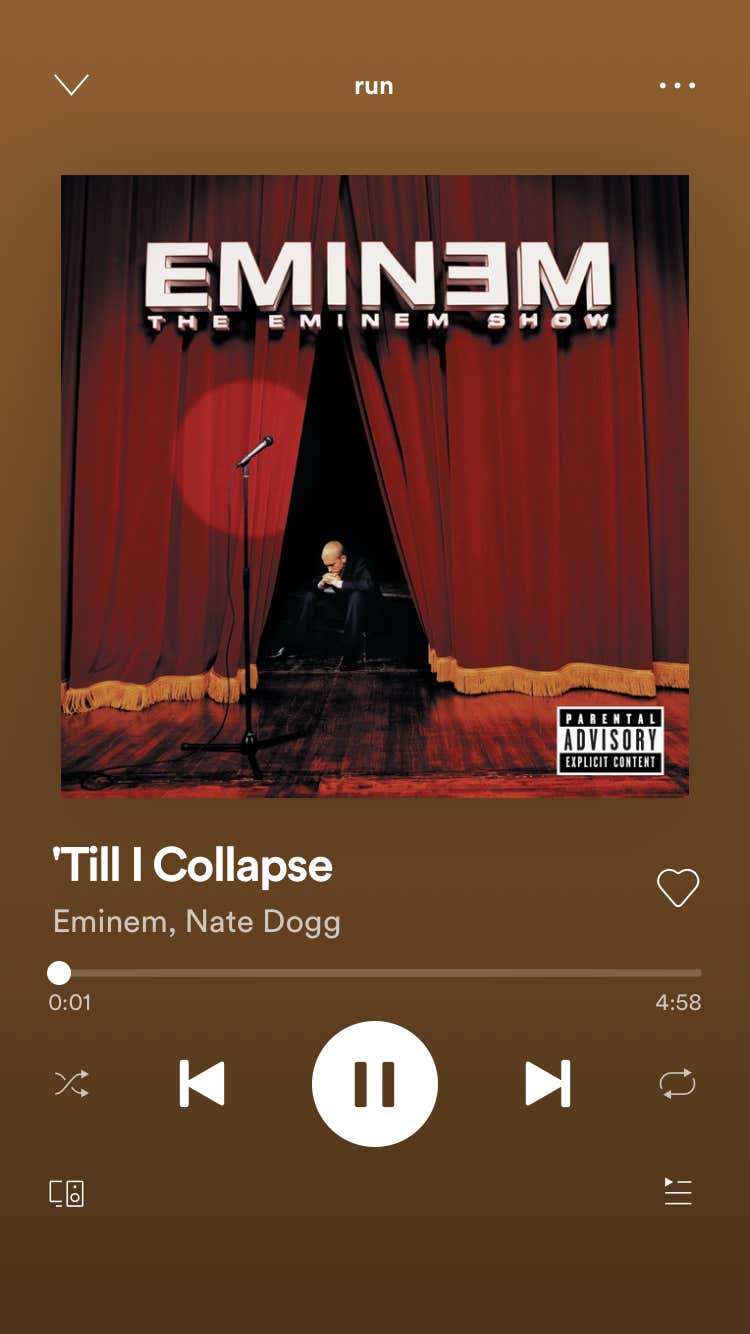Open the play queue
750x1334 pixels.
point(678,1191)
